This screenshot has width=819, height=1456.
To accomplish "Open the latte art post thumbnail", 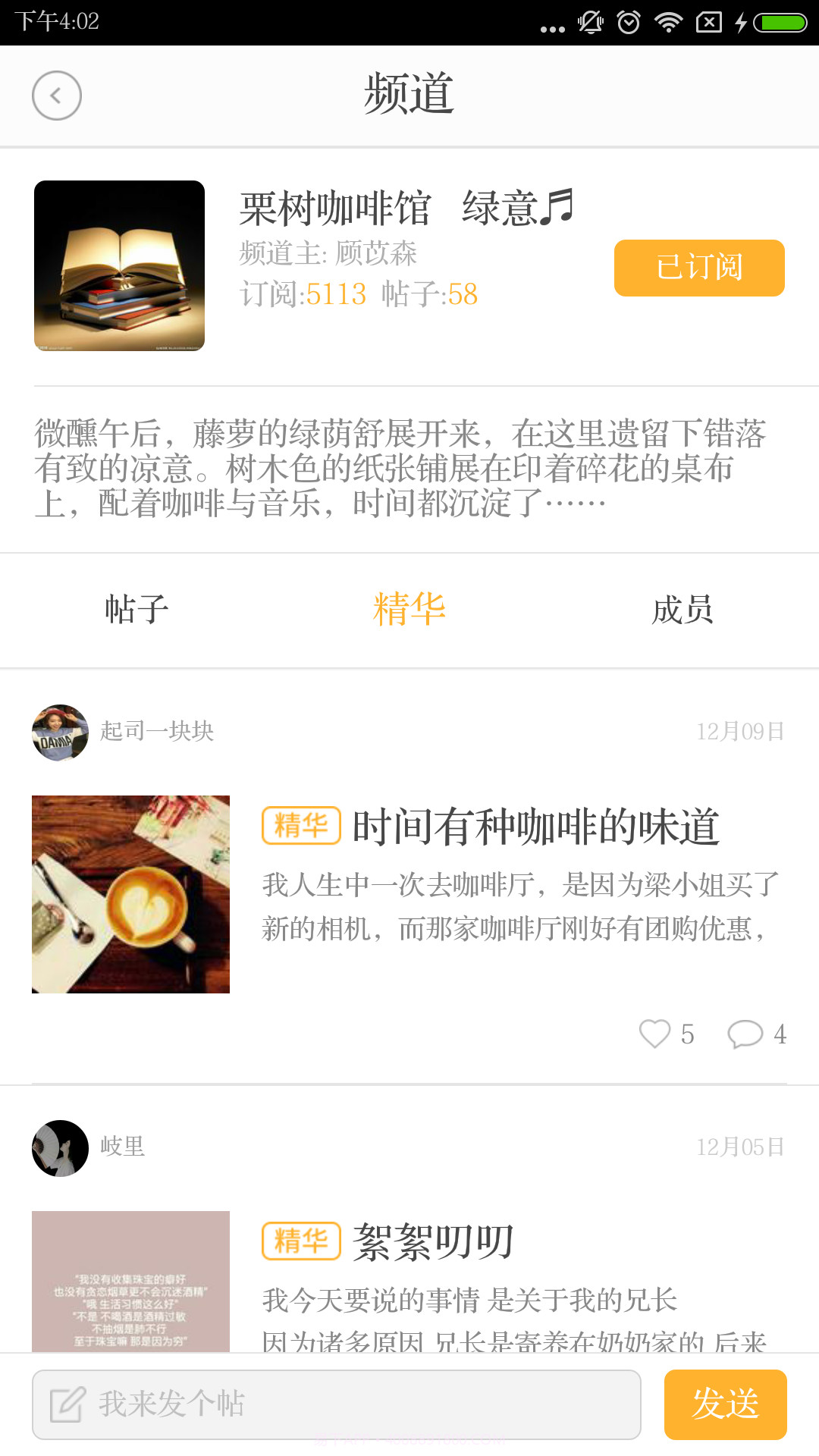I will click(130, 893).
